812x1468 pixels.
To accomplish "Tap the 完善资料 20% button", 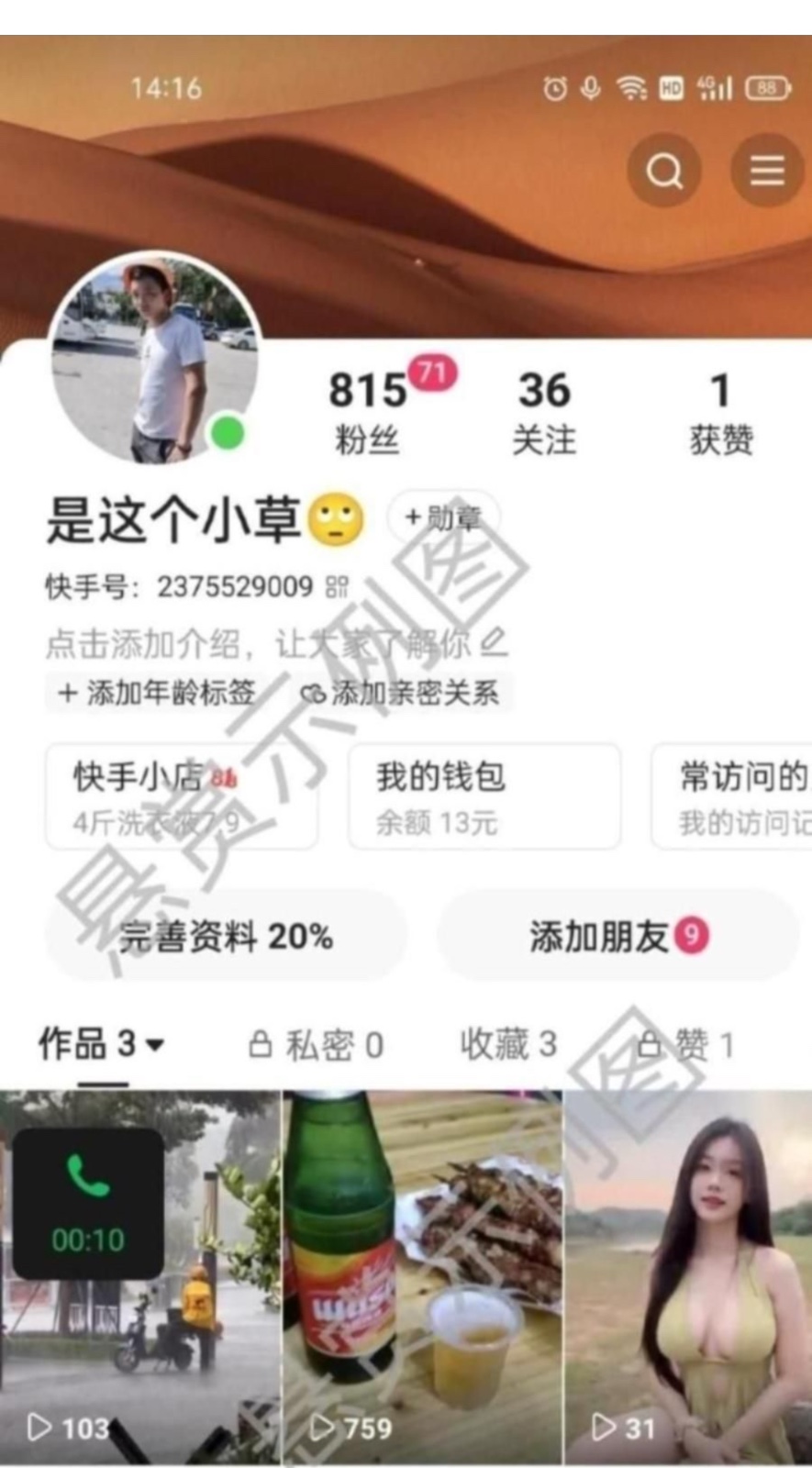I will [226, 937].
